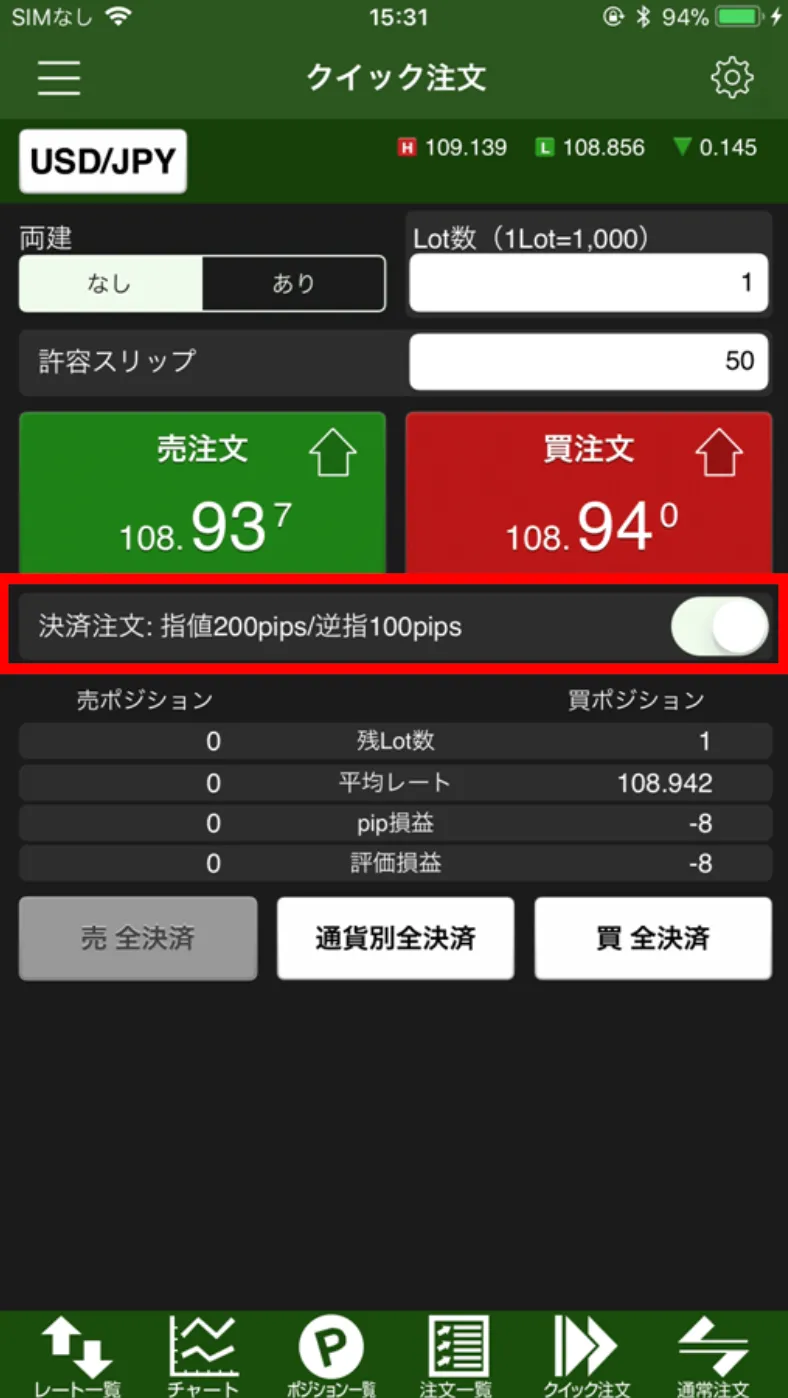Tap the 通貨別全決済 button

tap(395, 938)
